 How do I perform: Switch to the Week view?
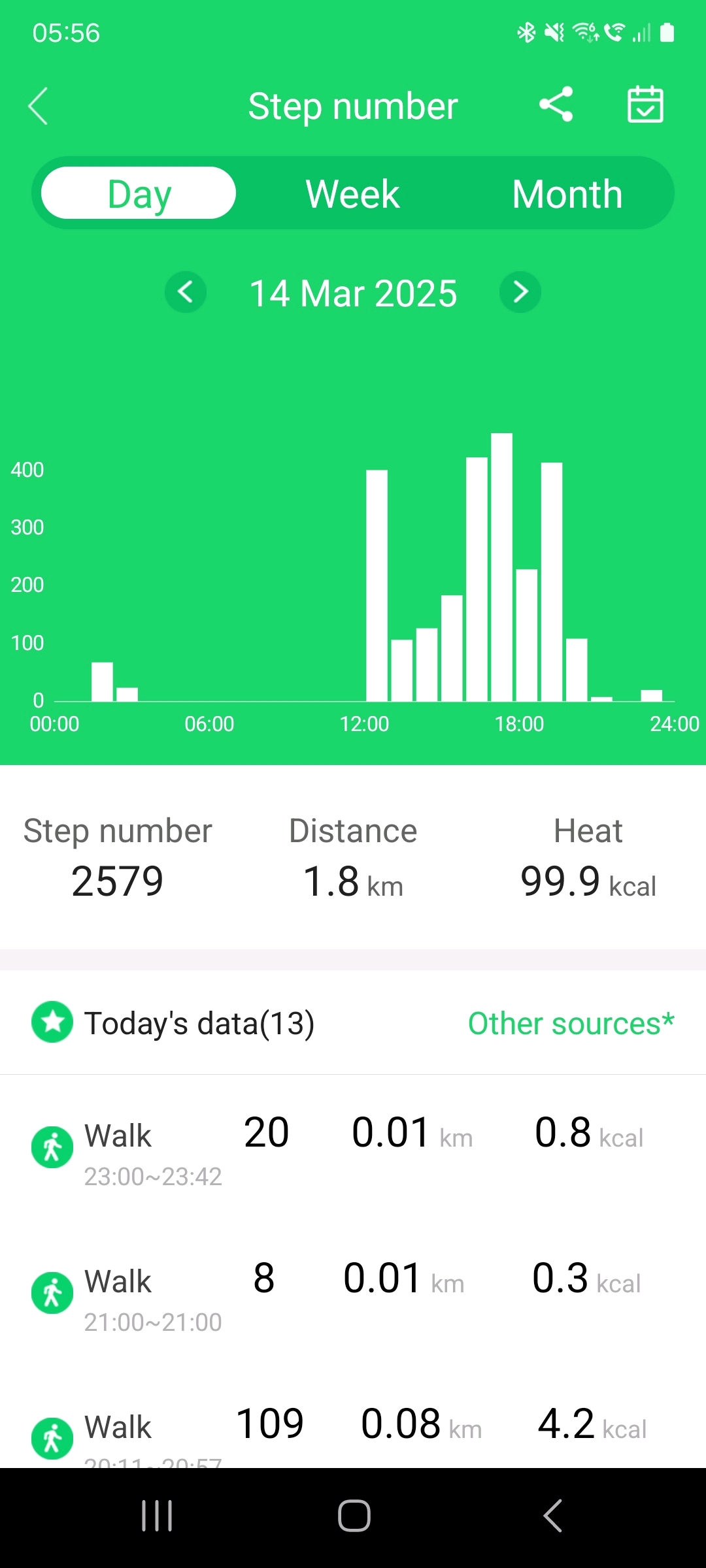tap(353, 193)
